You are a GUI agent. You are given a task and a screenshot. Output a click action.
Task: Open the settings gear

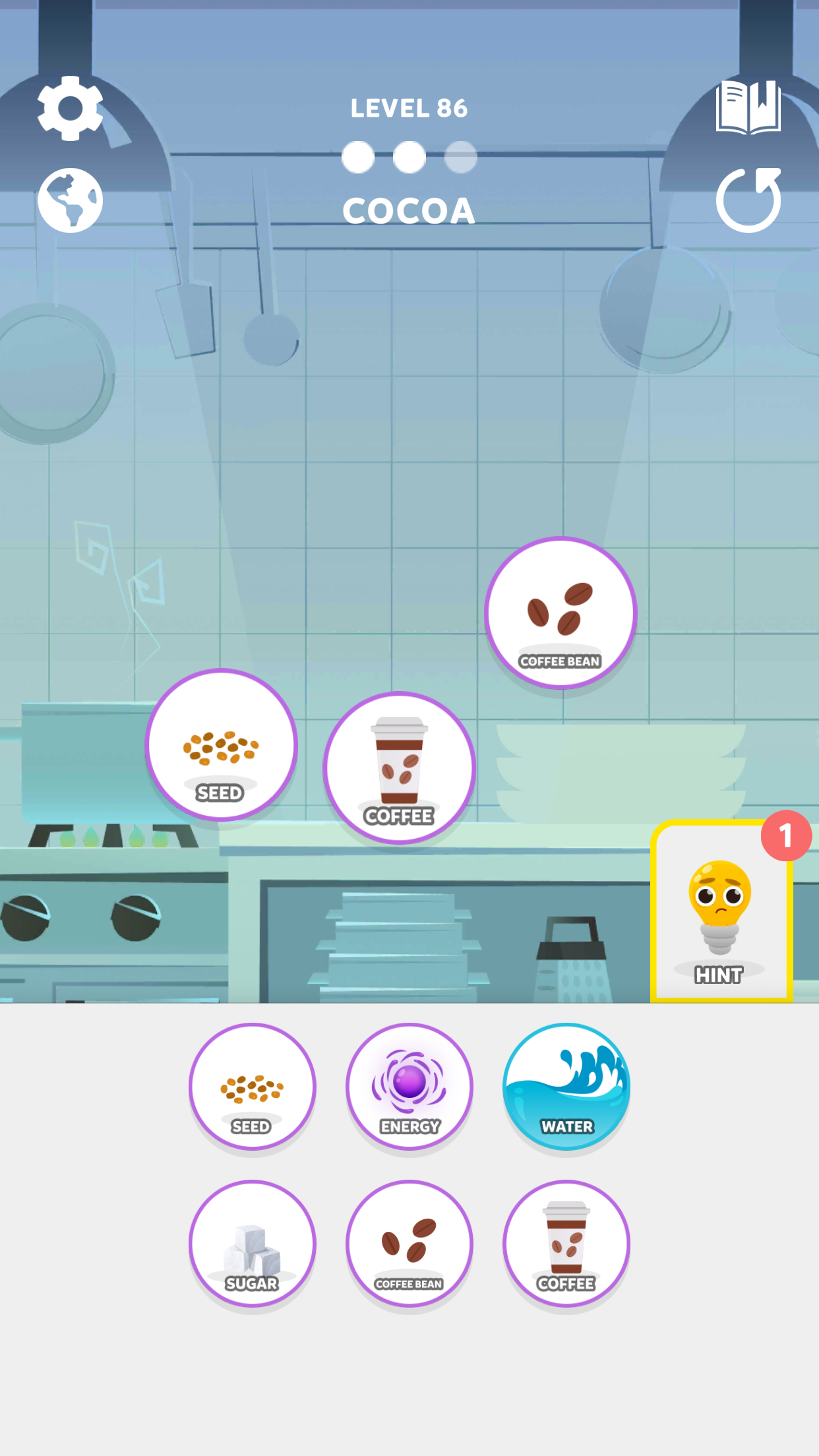(70, 109)
